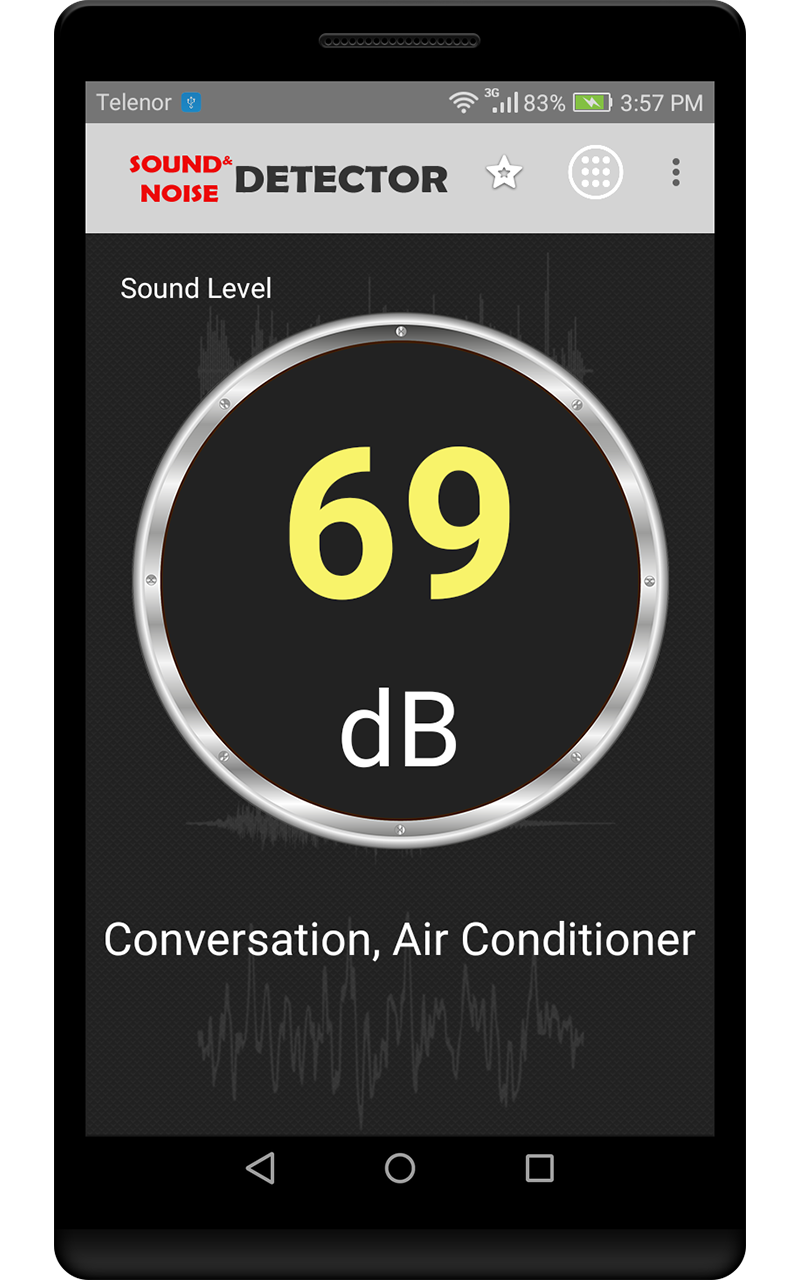The height and width of the screenshot is (1280, 800).
Task: Tap the Wi-Fi signal icon
Action: point(463,101)
